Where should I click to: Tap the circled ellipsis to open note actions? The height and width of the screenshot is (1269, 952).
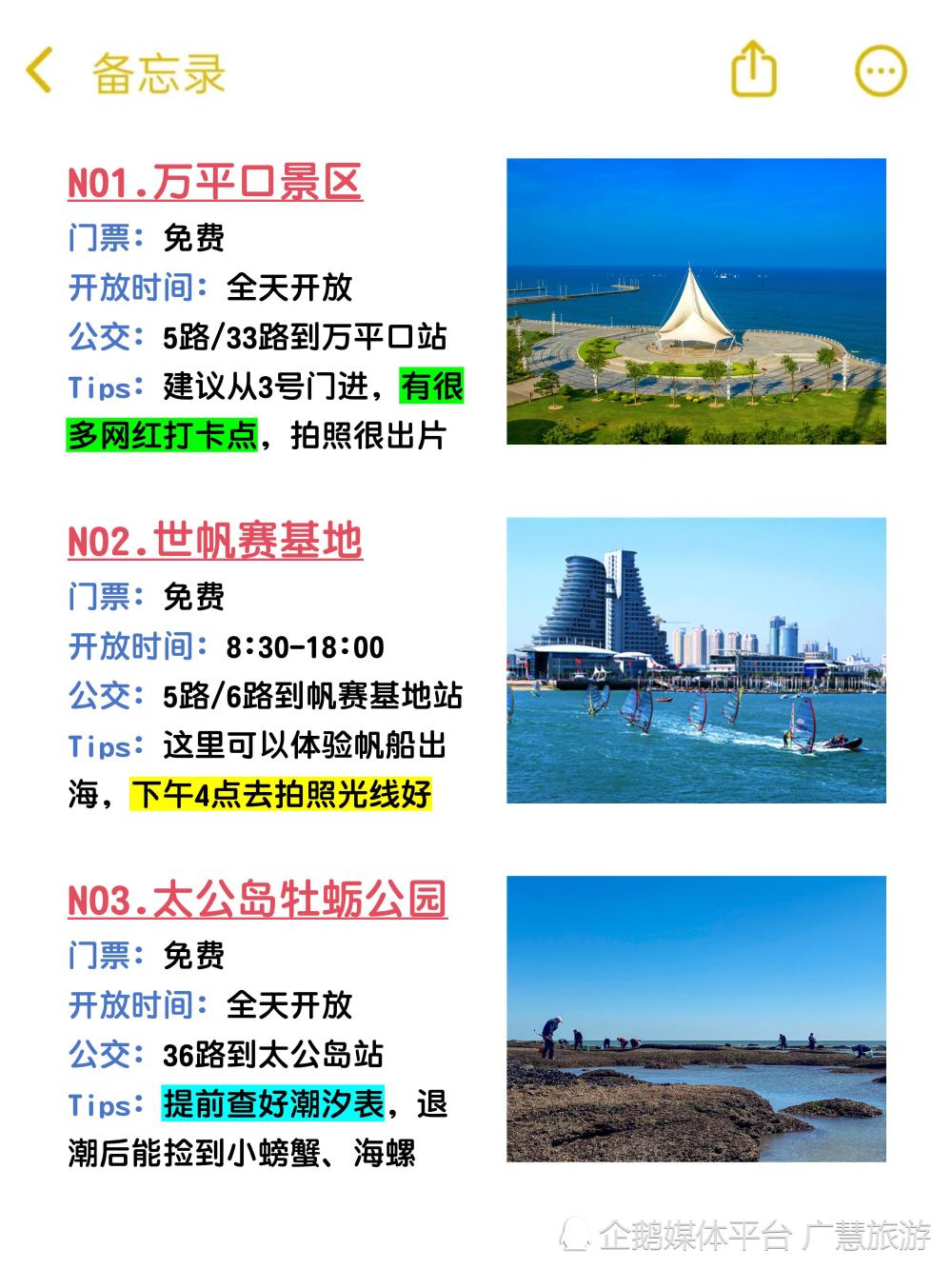[879, 71]
